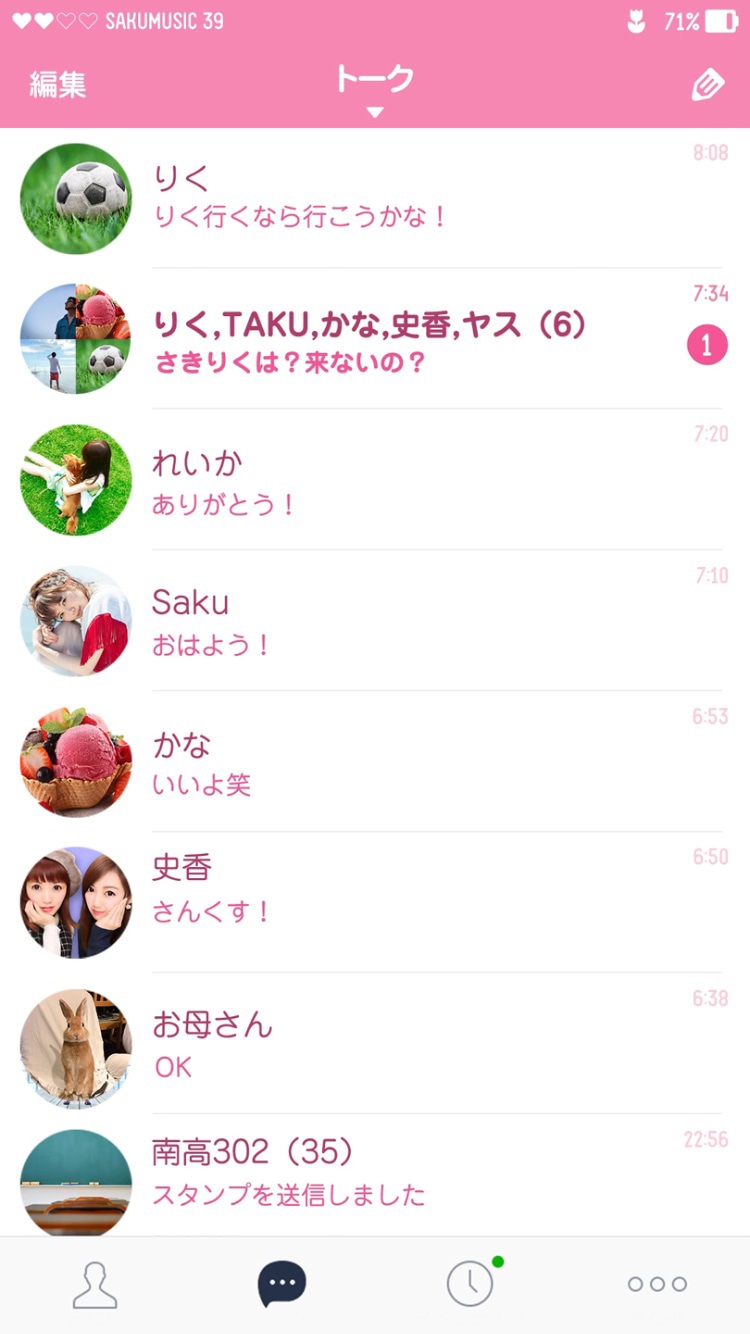Open the more options tab
750x1334 pixels.
tap(657, 1284)
